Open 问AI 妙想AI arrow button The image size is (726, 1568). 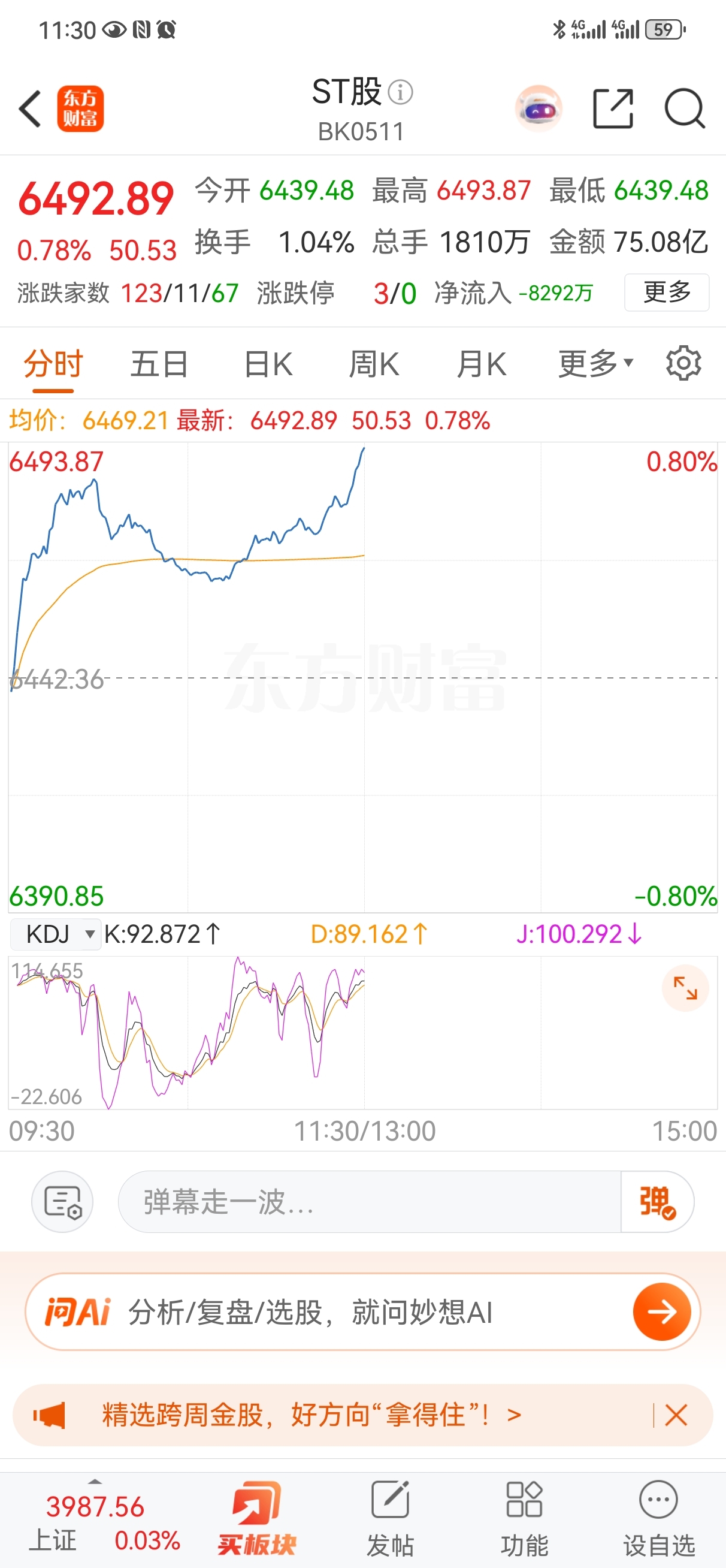[661, 1311]
